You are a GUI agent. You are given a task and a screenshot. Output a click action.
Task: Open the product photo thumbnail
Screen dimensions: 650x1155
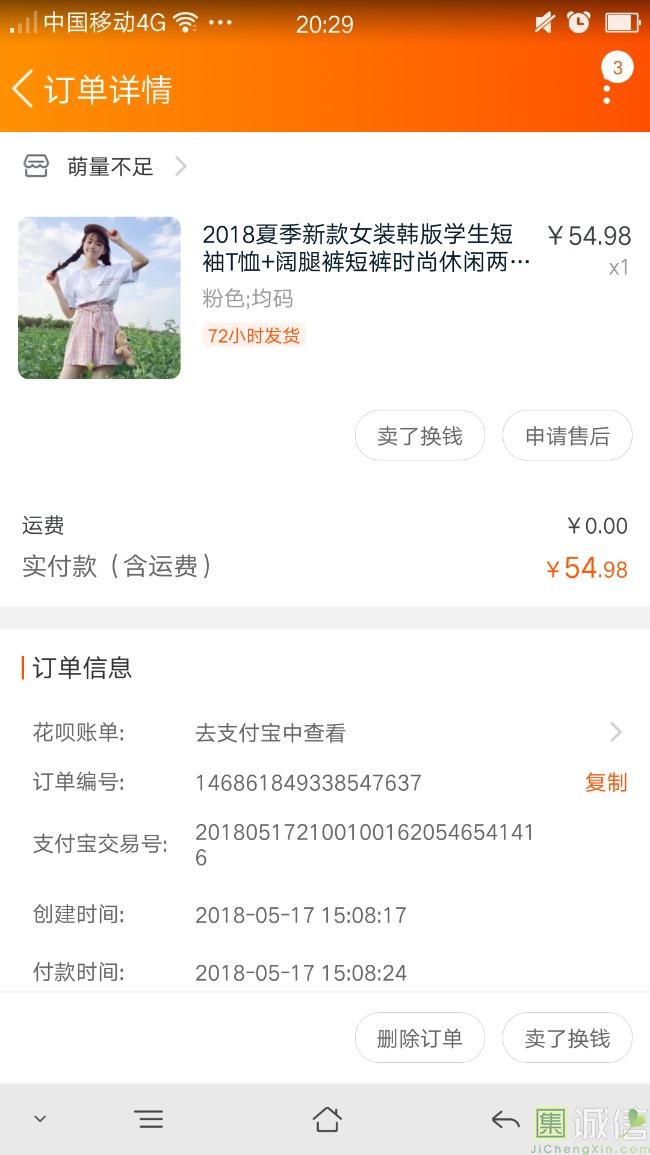99,298
